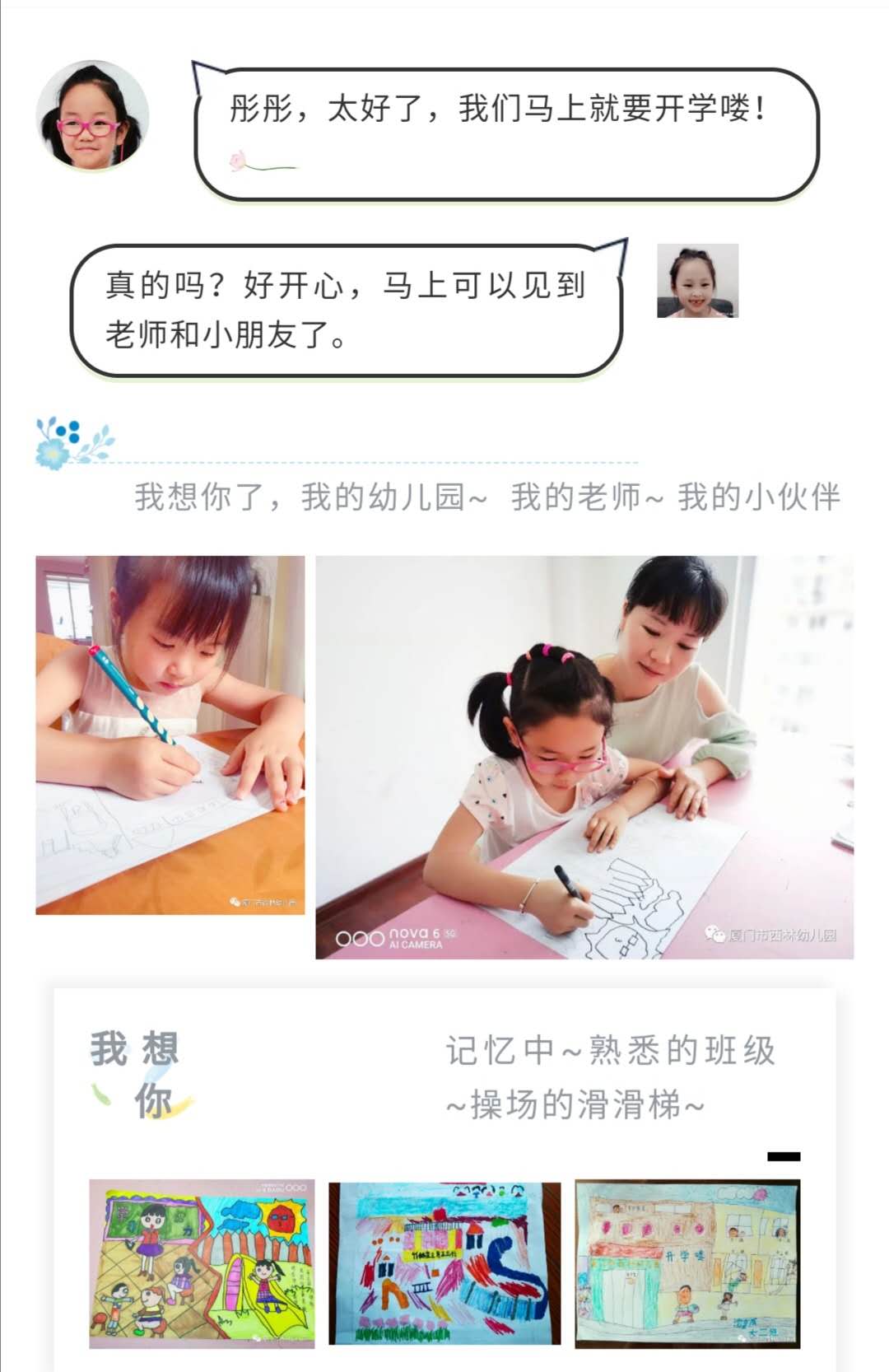Open the photo of girl drawing with blue pencil

point(170,735)
